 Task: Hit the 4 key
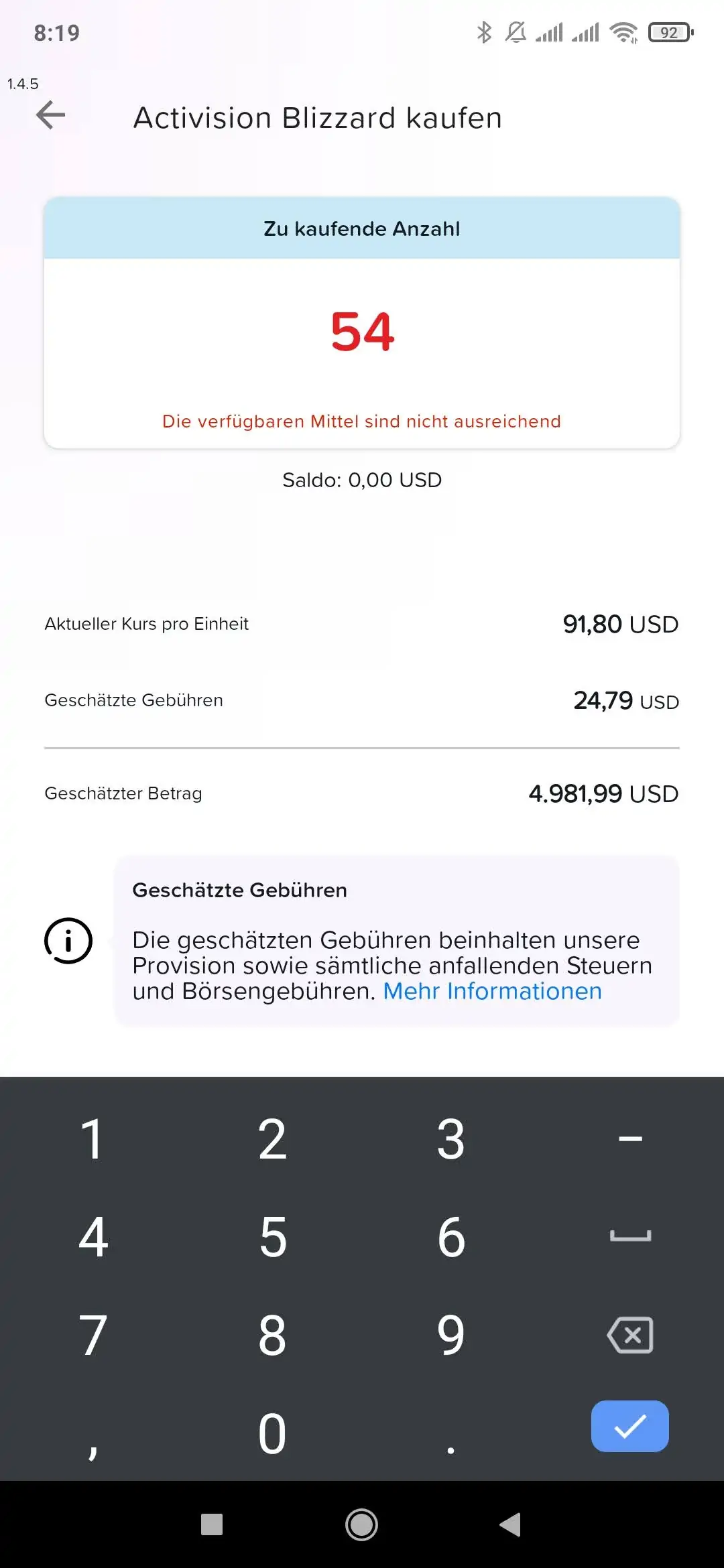(92, 1237)
